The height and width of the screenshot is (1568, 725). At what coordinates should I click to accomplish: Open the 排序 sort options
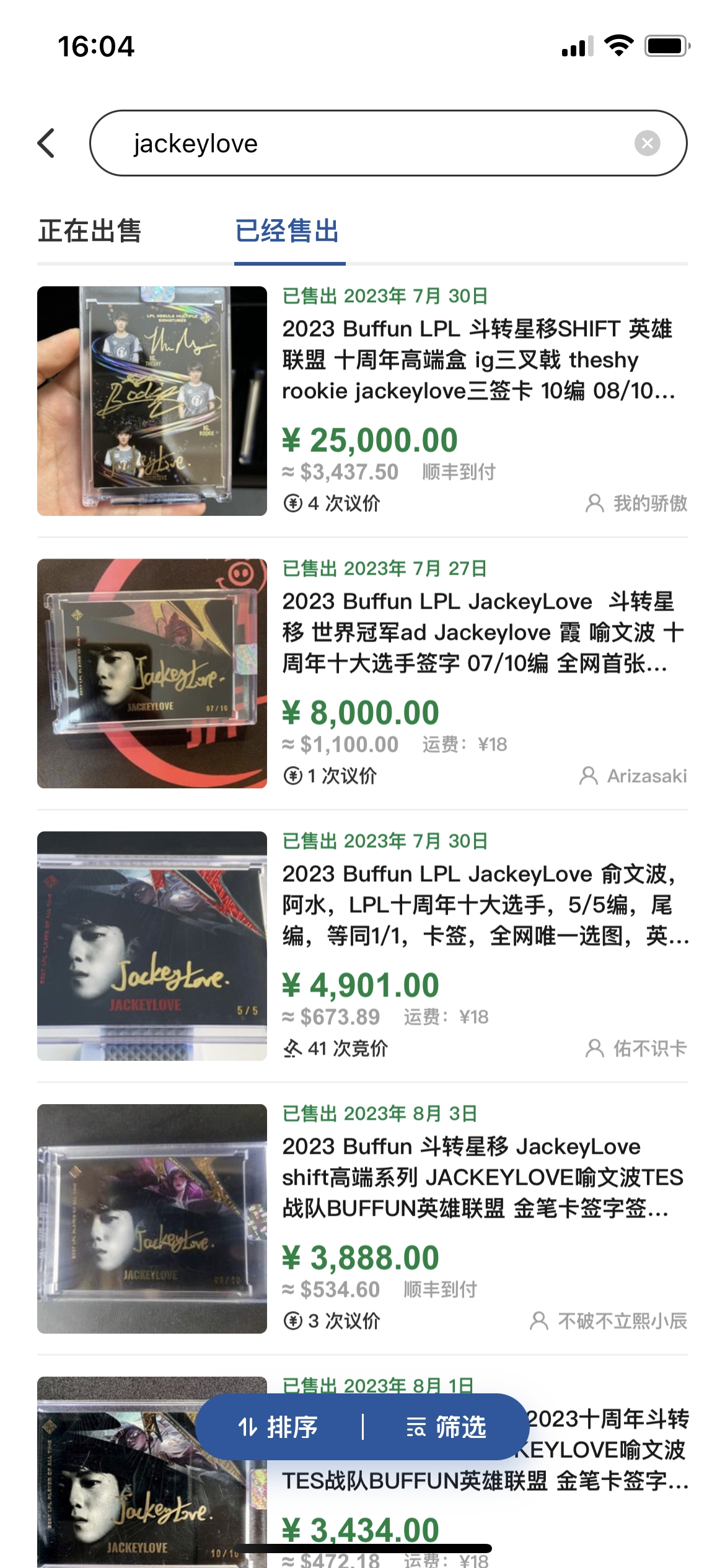278,1427
